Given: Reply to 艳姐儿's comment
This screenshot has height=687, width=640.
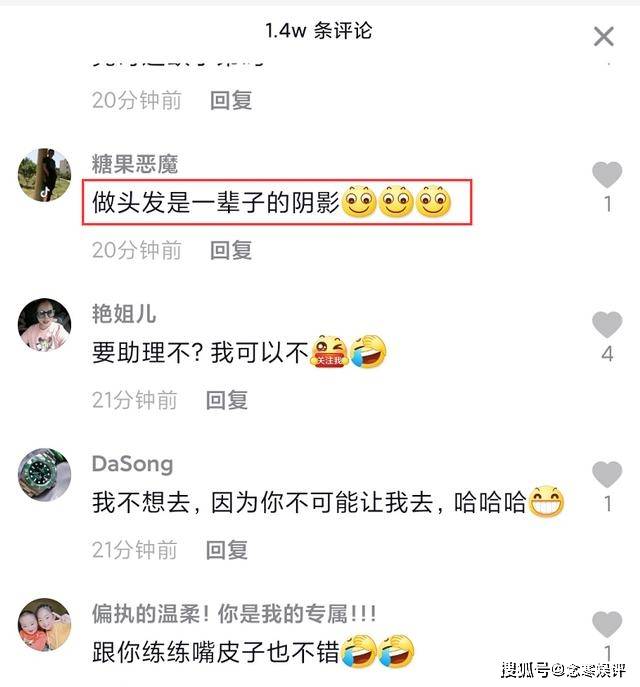Looking at the screenshot, I should pyautogui.click(x=227, y=400).
